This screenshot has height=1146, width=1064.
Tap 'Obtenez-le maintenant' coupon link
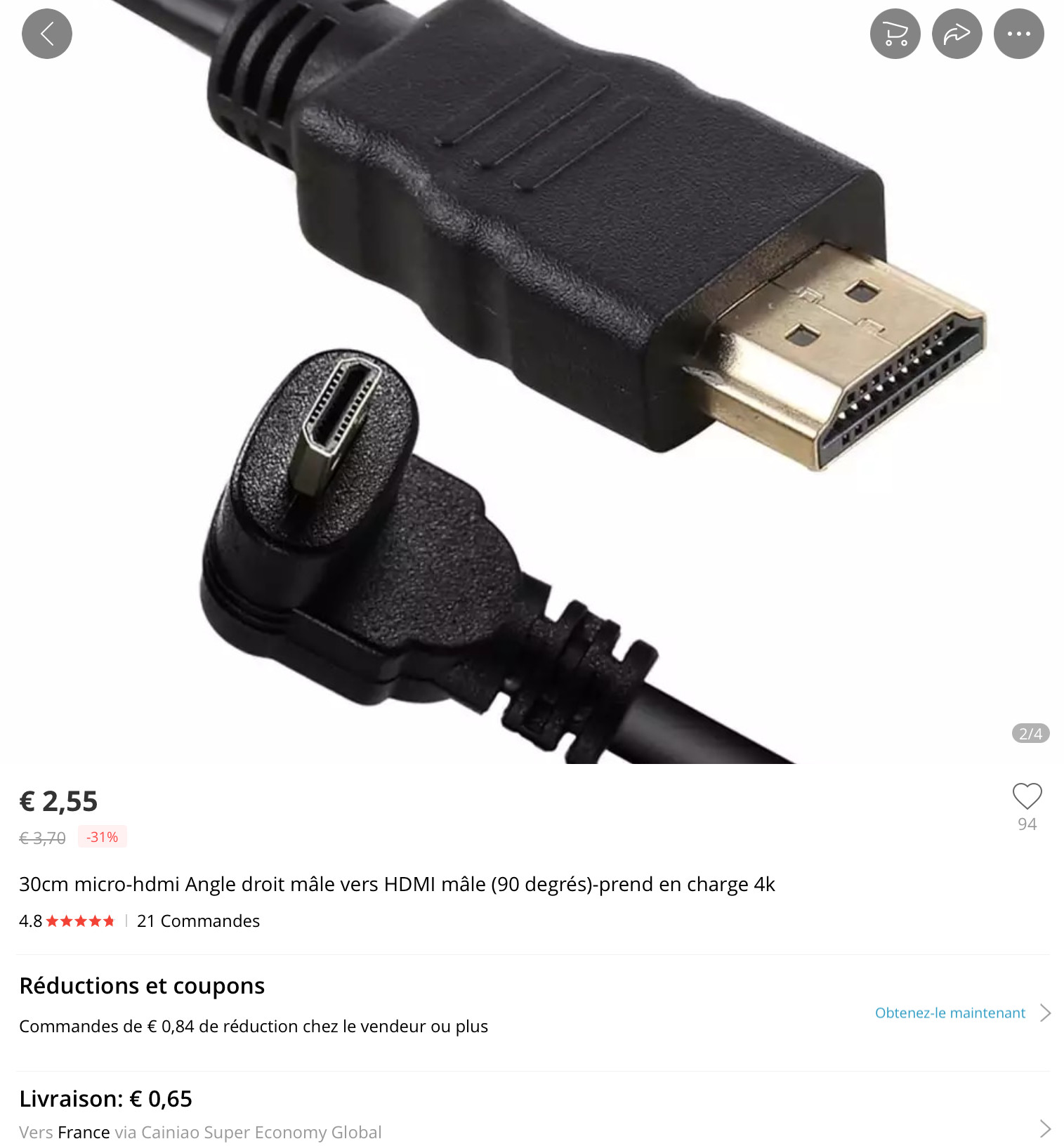(x=950, y=1013)
